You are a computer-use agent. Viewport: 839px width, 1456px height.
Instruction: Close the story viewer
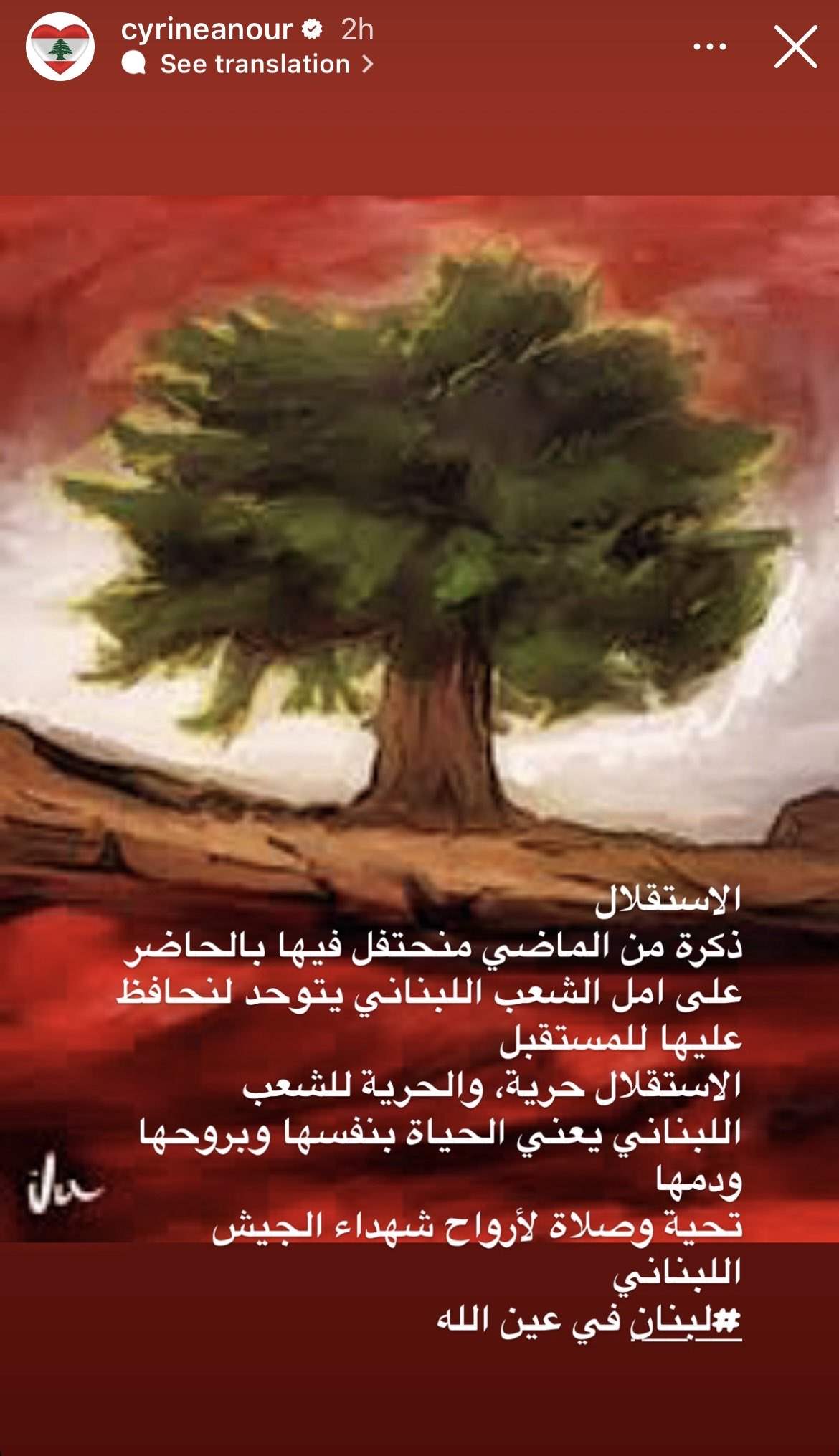795,47
